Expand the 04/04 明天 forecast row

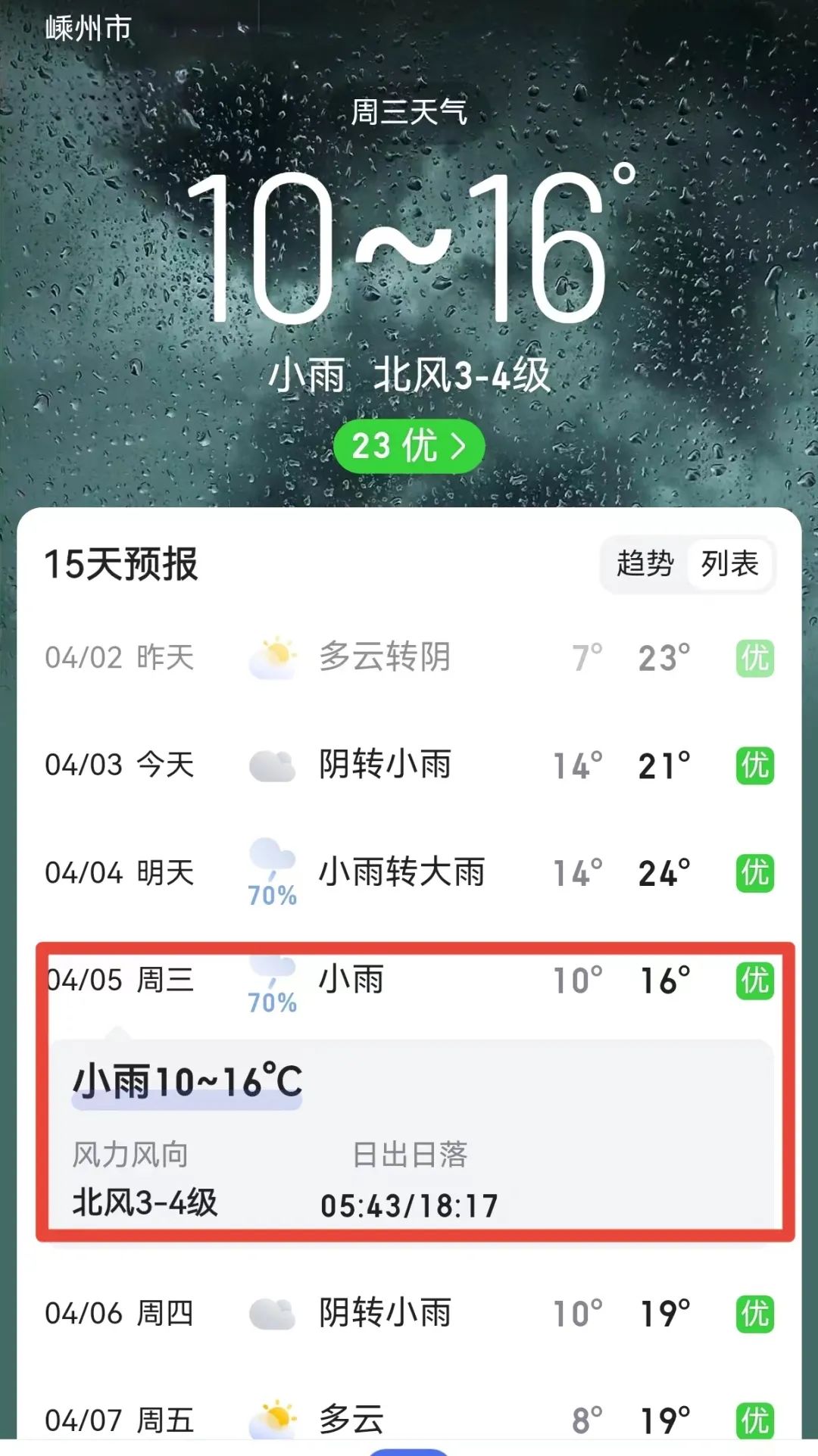point(409,872)
